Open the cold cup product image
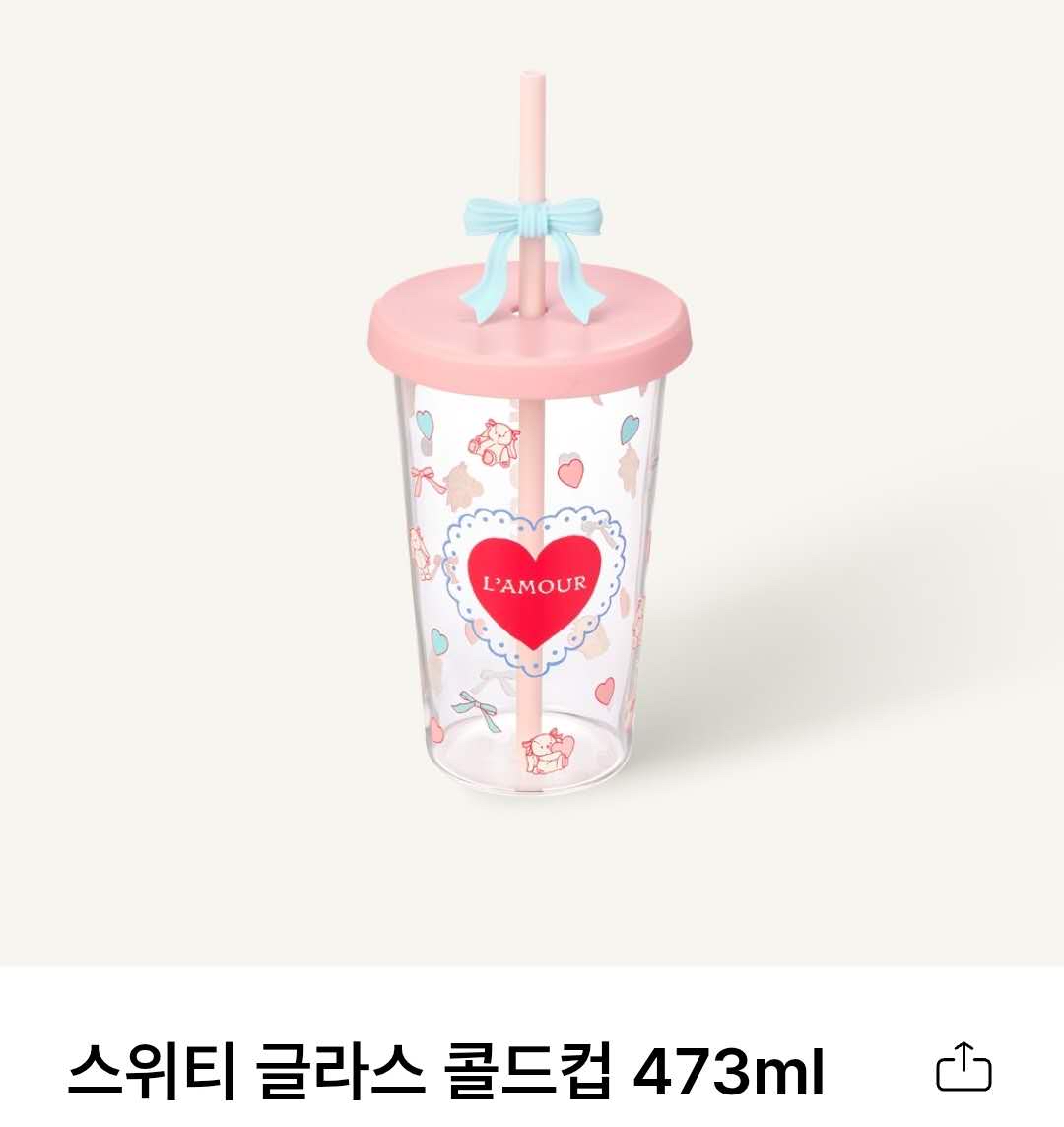 (x=532, y=483)
